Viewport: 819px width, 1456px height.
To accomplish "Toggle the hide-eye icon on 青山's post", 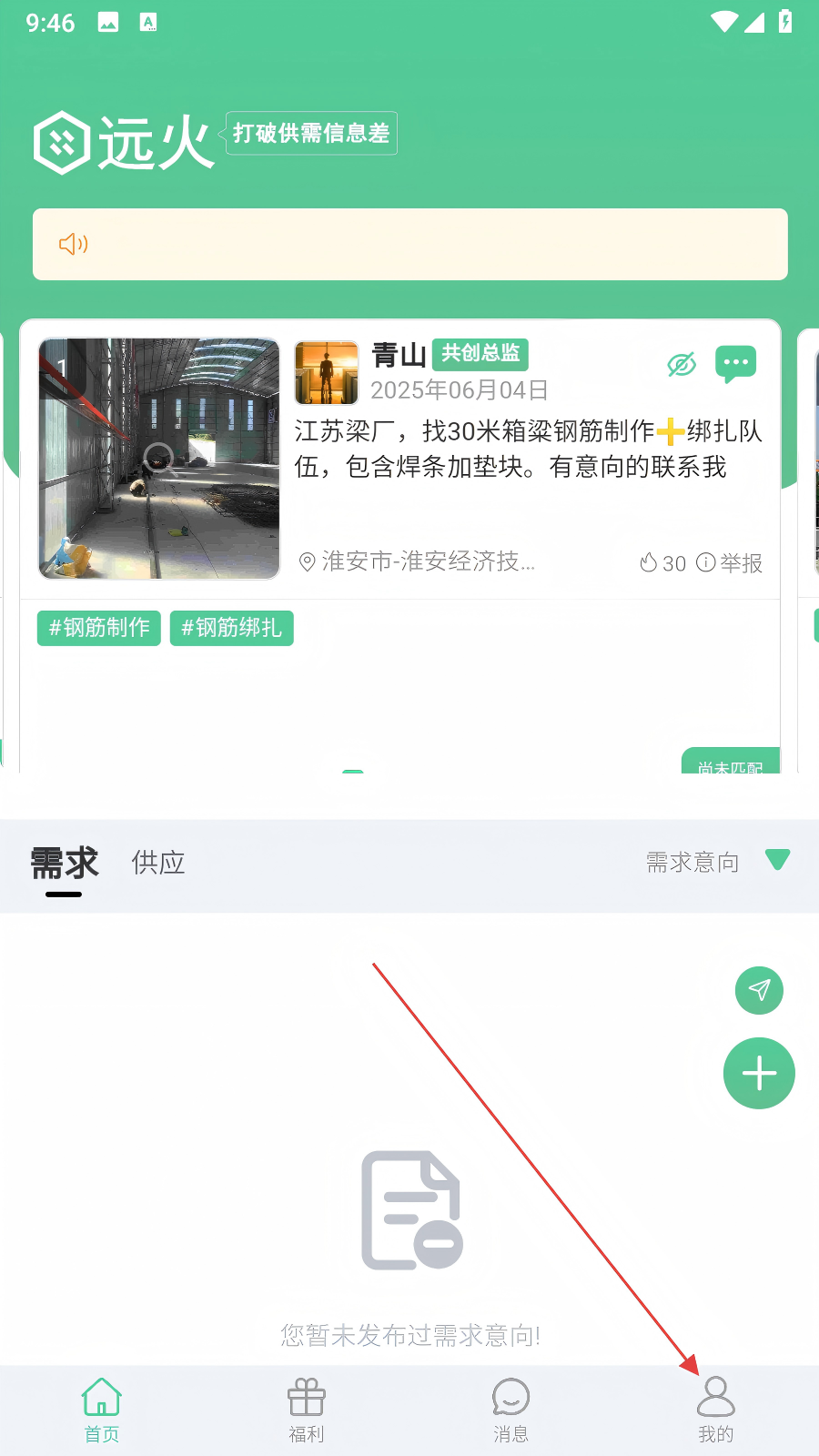I will pyautogui.click(x=682, y=365).
